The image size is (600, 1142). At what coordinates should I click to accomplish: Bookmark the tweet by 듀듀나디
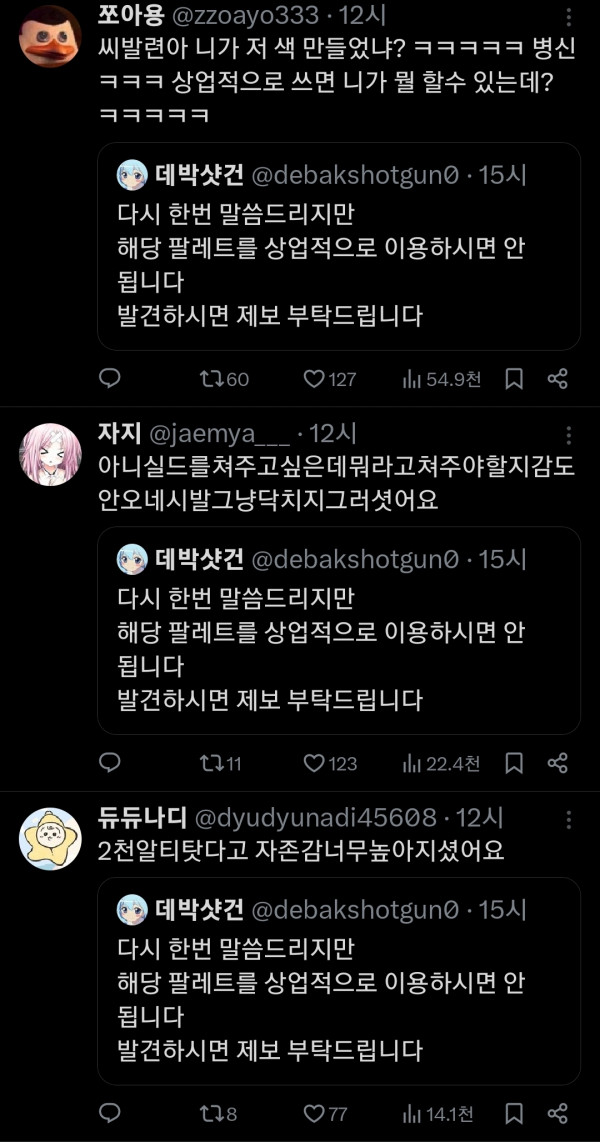tap(514, 1114)
